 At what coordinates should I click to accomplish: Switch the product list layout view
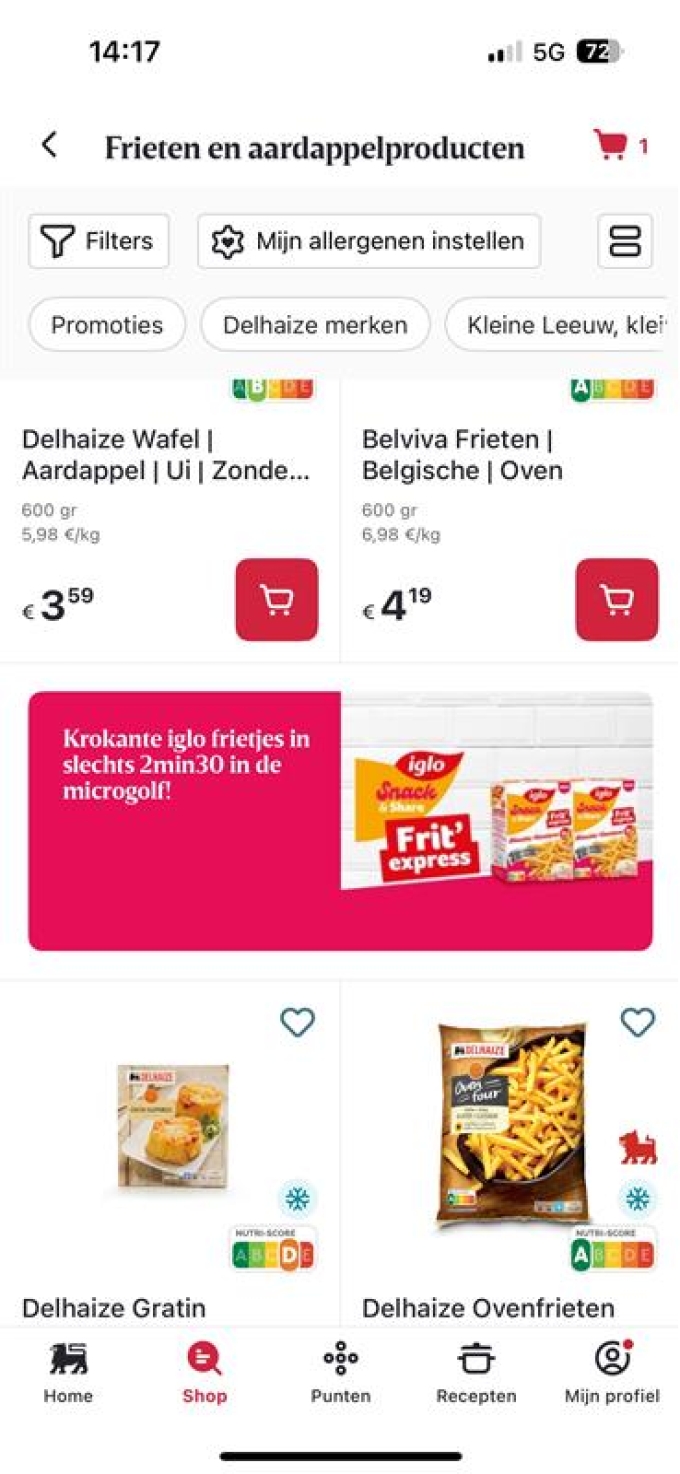click(625, 241)
